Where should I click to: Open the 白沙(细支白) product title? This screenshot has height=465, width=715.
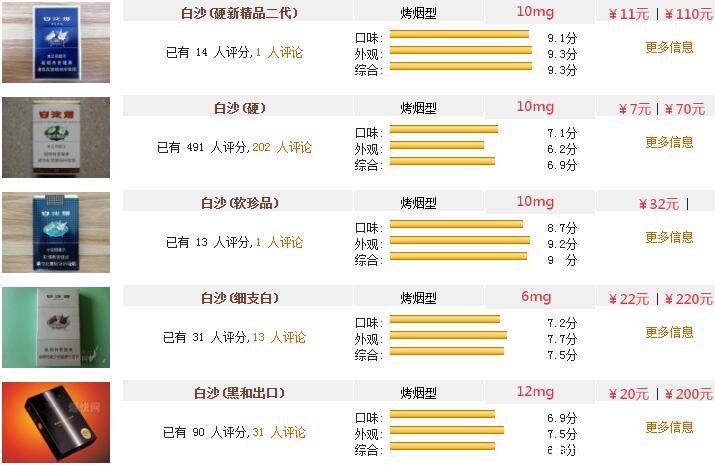pos(239,298)
